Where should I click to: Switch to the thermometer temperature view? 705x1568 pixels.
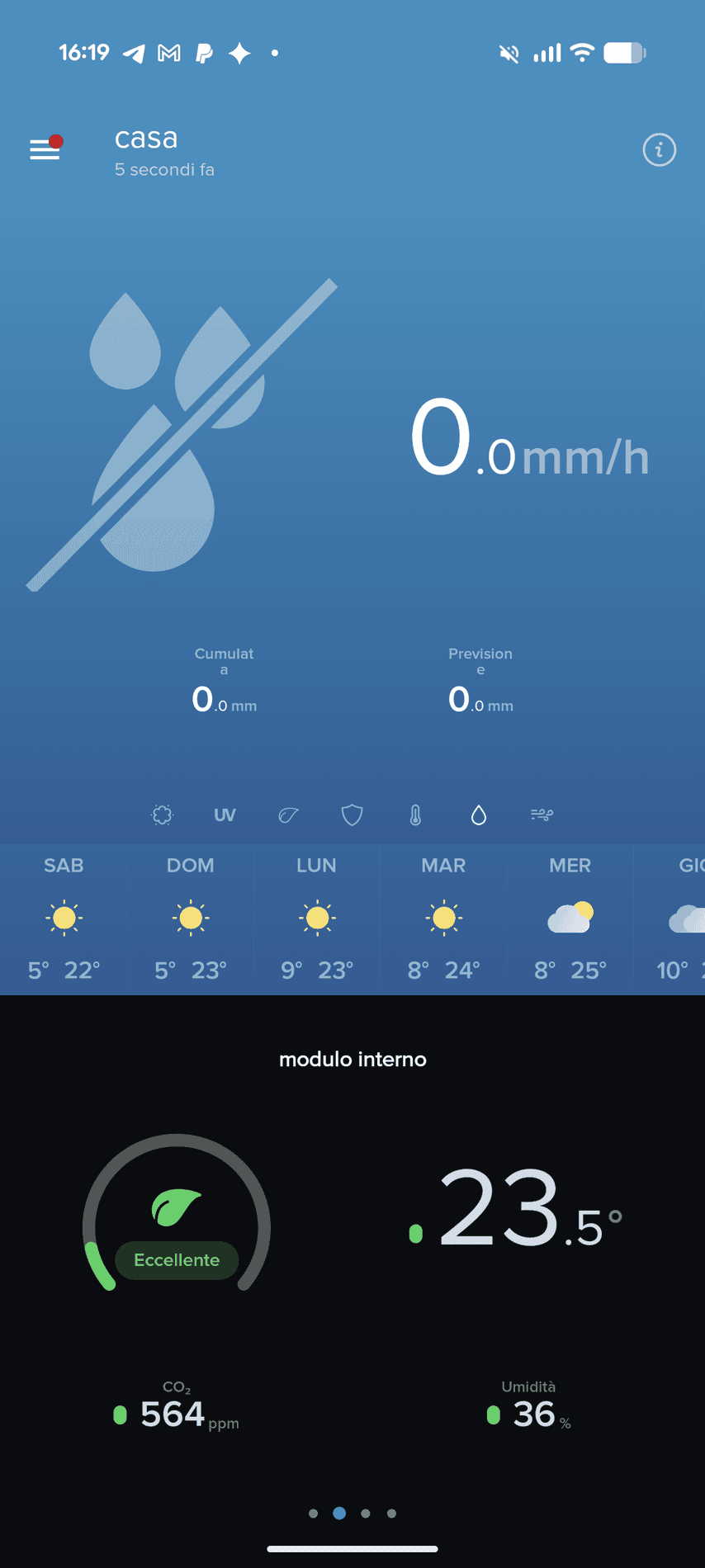pyautogui.click(x=415, y=815)
